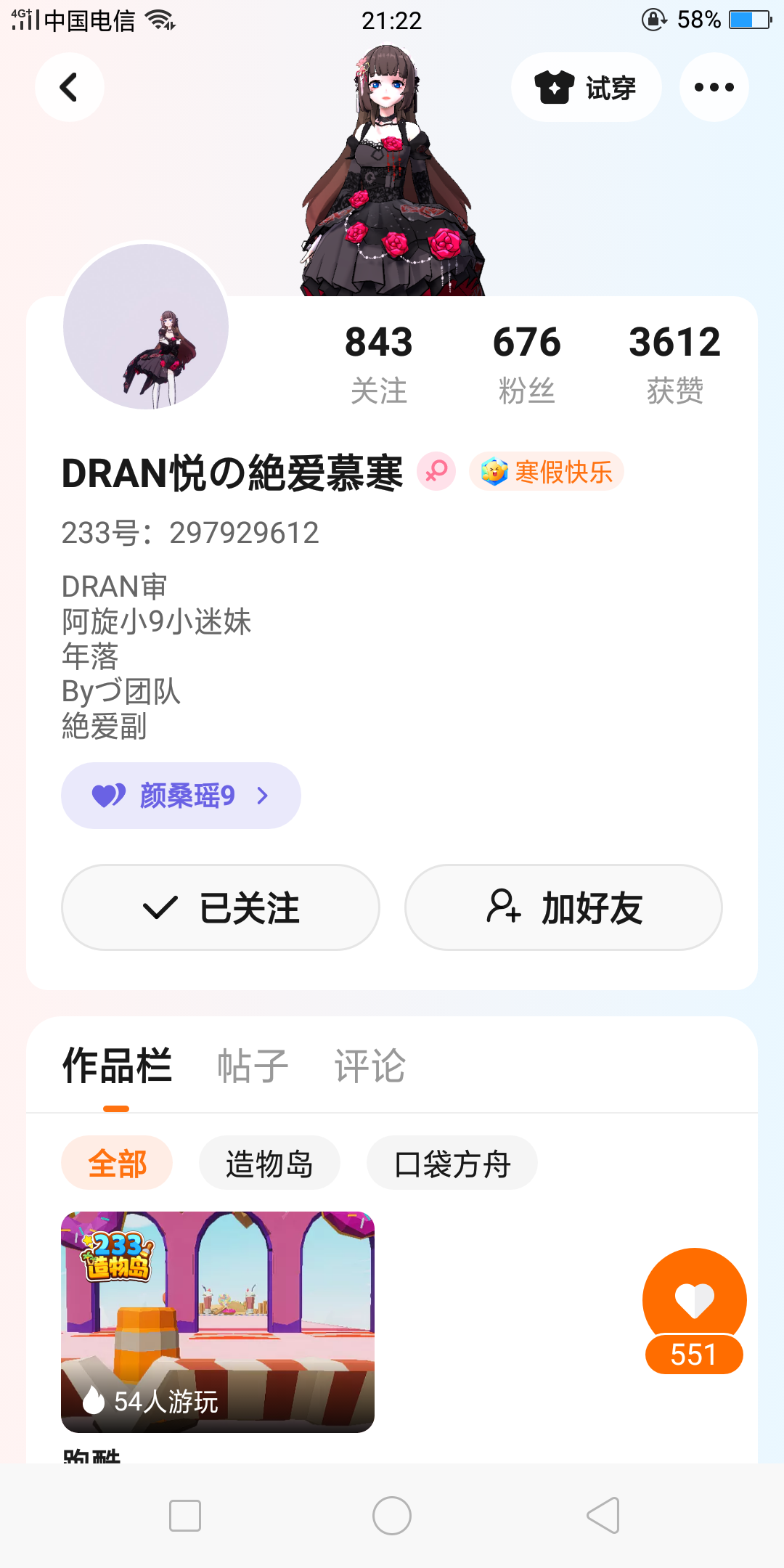This screenshot has width=784, height=1568.
Task: Filter works by 全部
Action: (117, 1163)
